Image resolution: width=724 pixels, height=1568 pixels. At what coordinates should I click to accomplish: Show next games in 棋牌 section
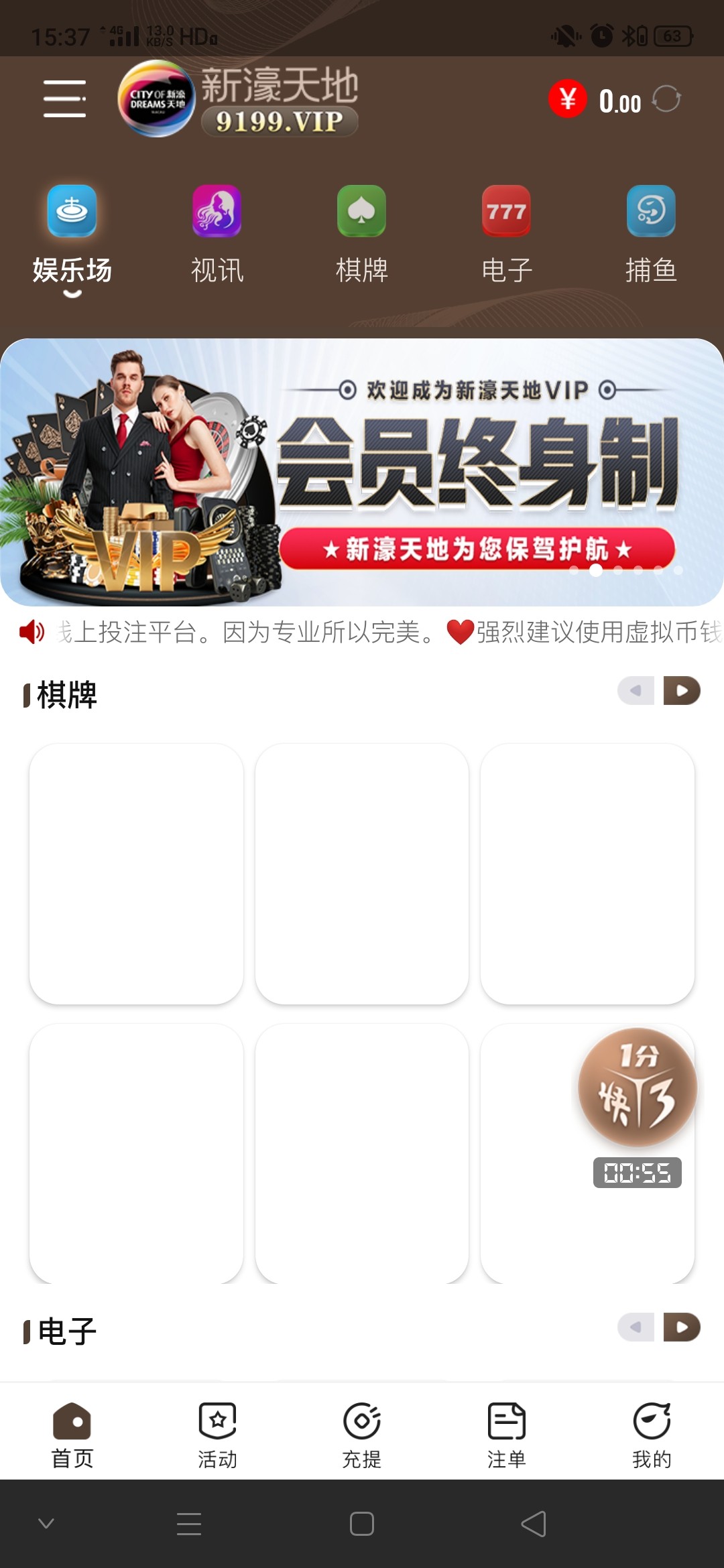(682, 691)
